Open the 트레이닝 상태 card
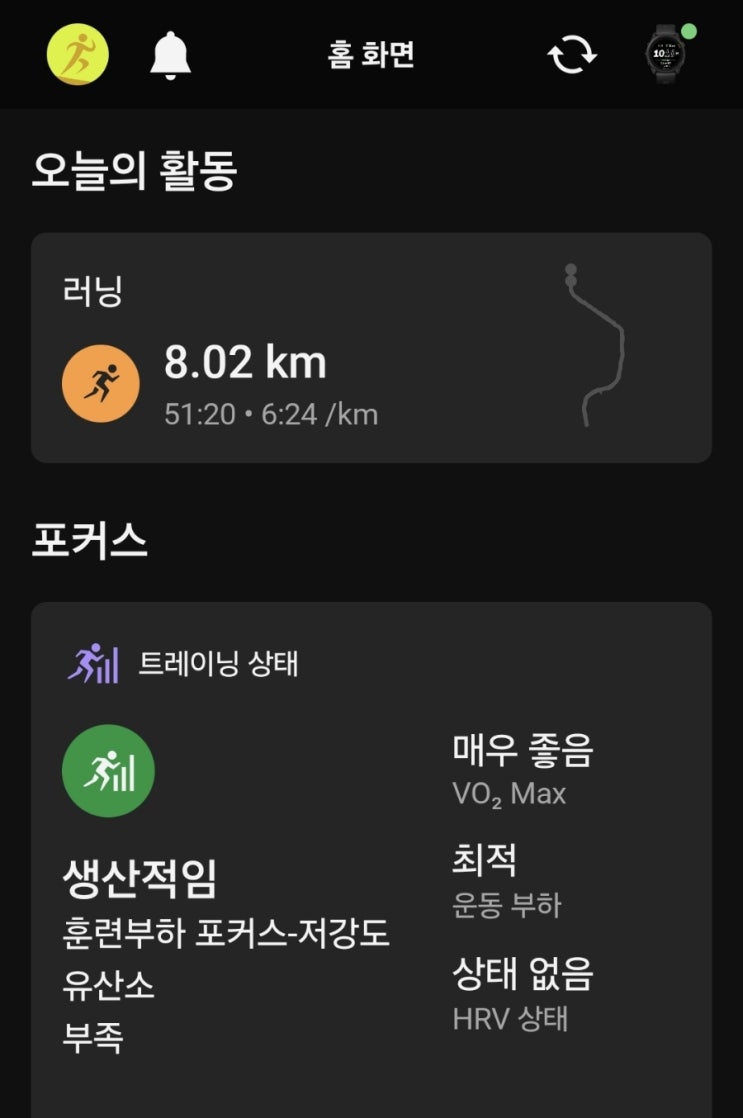This screenshot has height=1118, width=743. (x=371, y=859)
